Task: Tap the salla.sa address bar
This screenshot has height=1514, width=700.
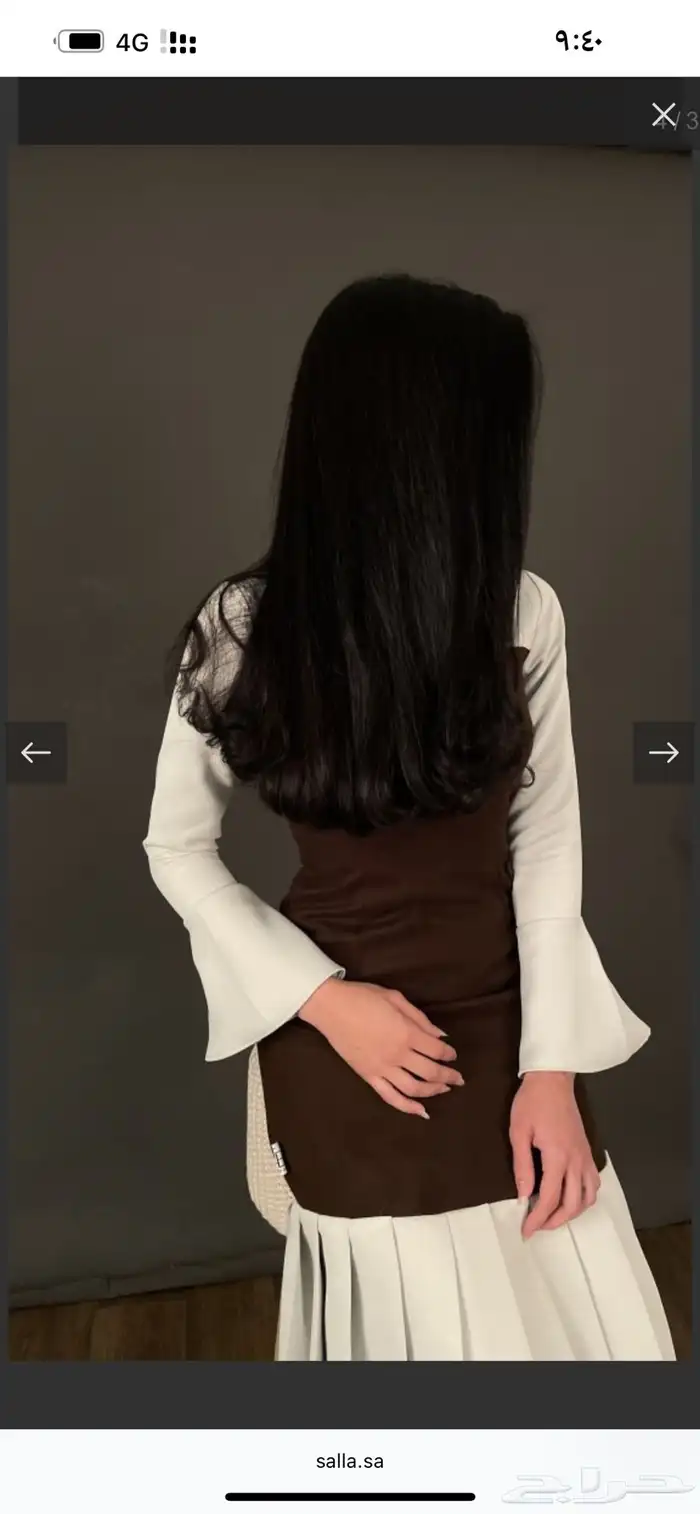Action: point(349,1461)
